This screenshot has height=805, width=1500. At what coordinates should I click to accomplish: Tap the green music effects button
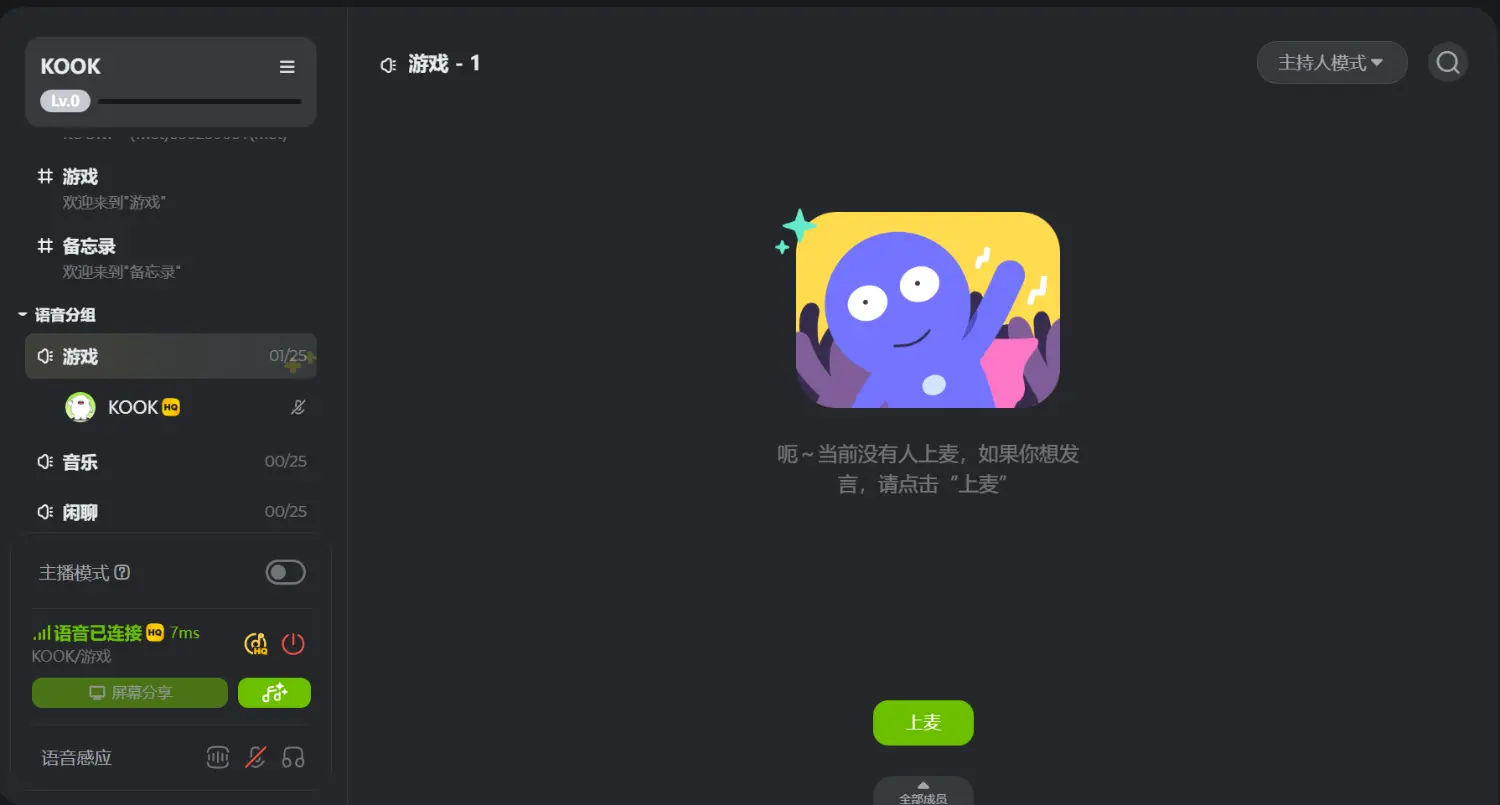274,692
